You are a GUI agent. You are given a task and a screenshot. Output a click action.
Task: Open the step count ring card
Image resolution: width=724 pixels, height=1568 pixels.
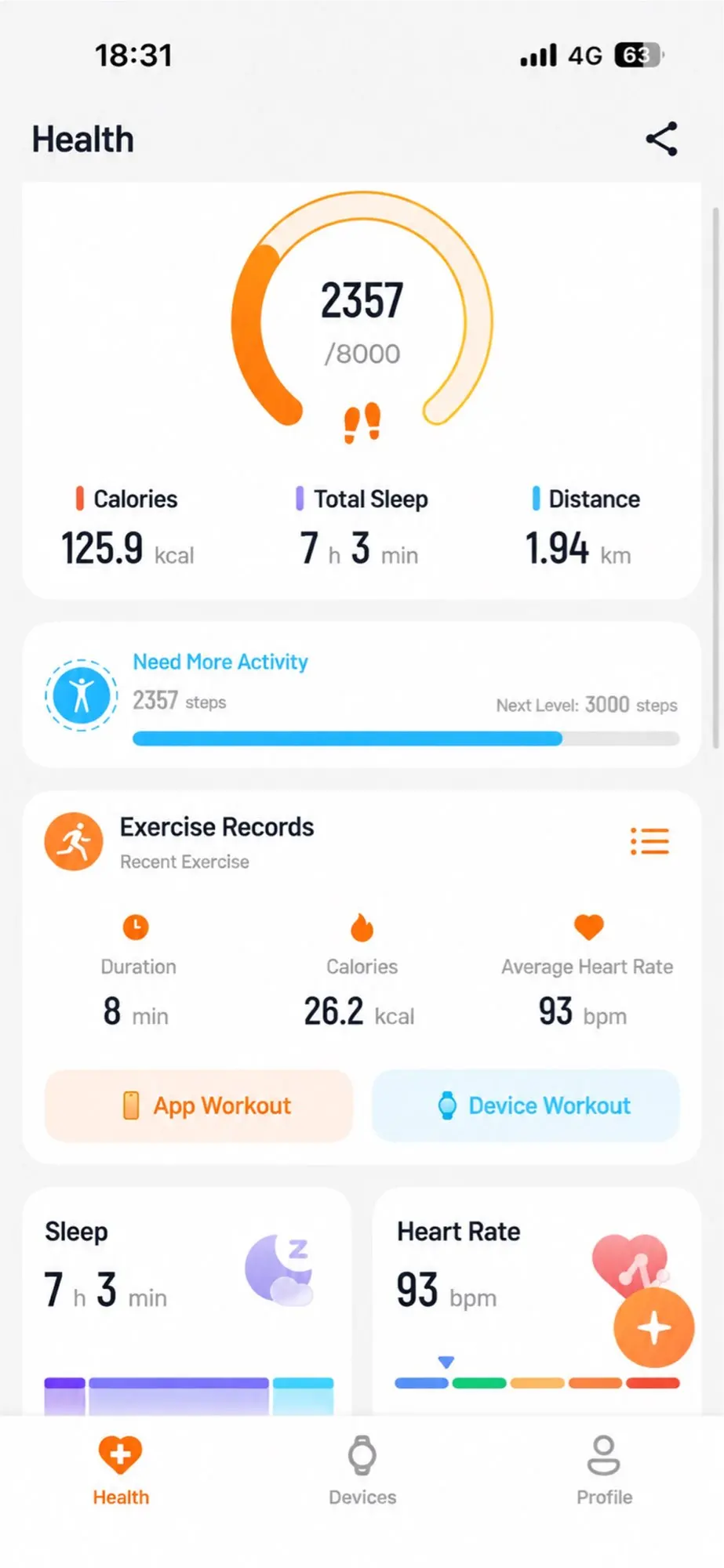click(x=362, y=390)
